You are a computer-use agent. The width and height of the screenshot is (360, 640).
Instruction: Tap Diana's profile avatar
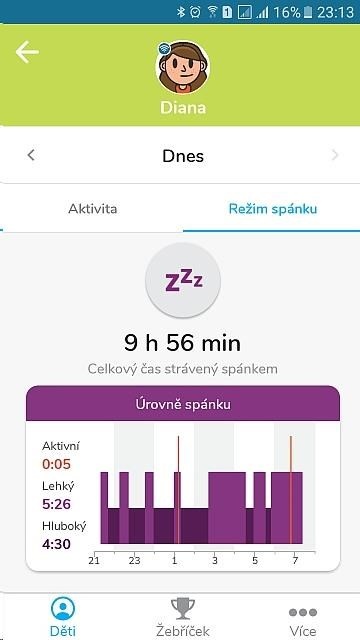click(183, 67)
